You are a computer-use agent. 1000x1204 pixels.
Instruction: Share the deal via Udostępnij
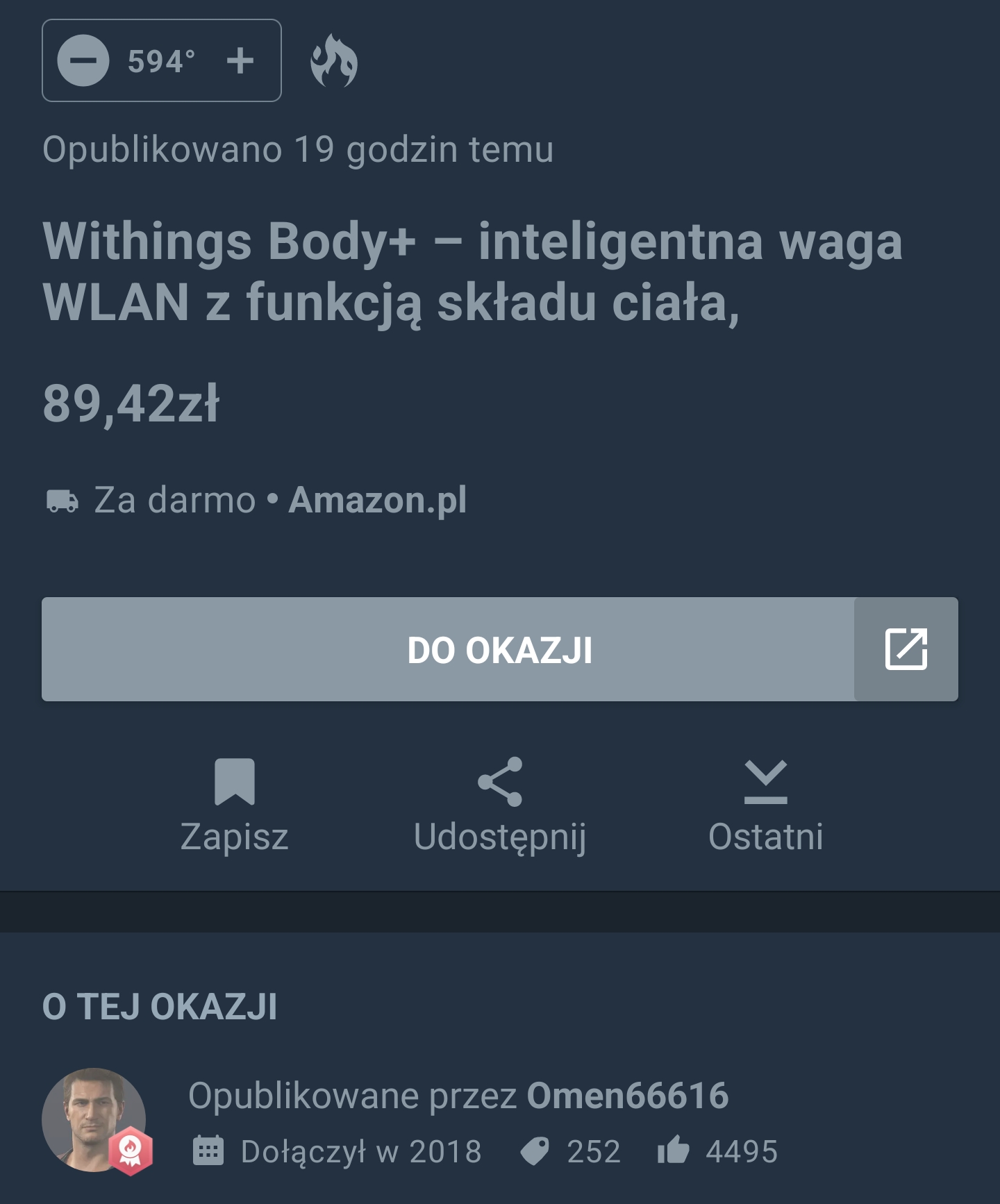[500, 805]
